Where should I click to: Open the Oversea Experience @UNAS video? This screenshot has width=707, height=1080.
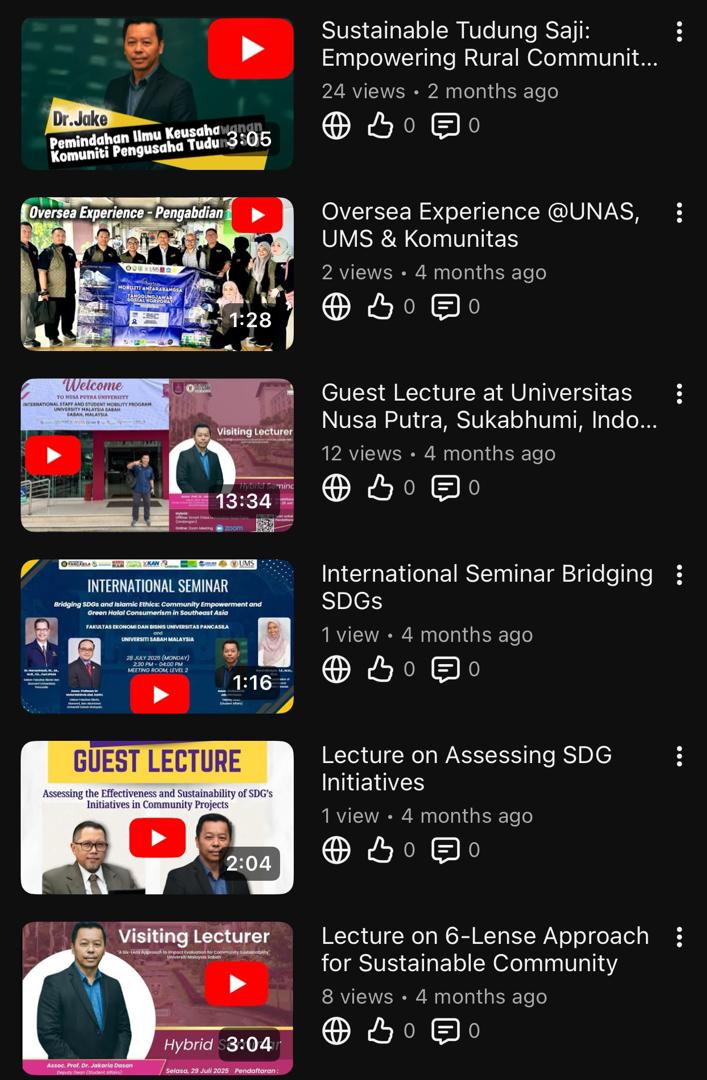pos(157,274)
